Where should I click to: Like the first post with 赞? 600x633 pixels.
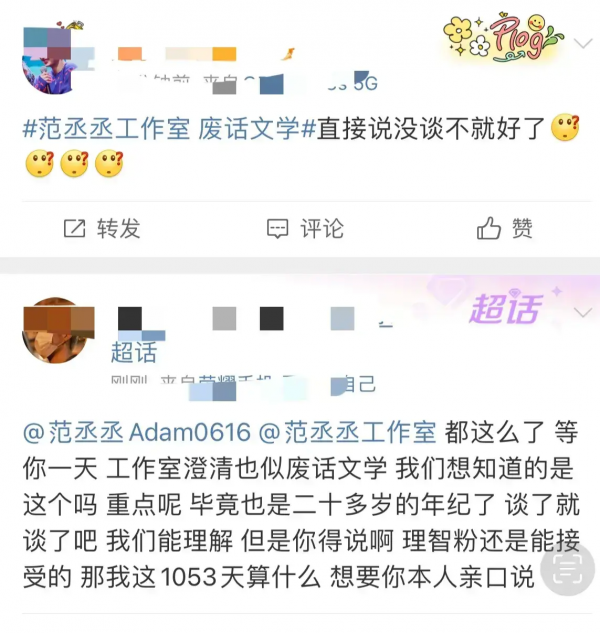(505, 229)
